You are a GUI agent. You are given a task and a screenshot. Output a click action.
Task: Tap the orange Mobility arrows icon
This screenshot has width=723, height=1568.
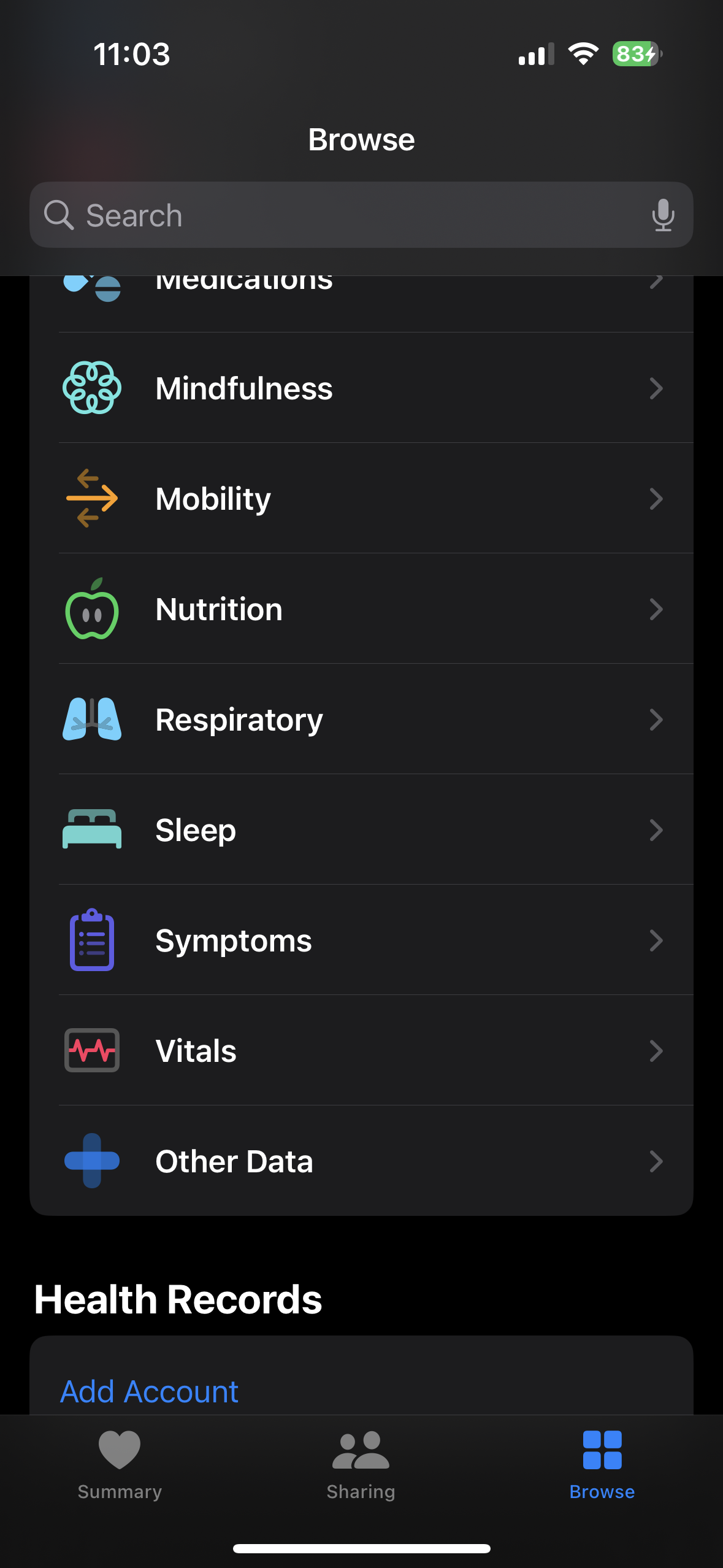coord(91,498)
